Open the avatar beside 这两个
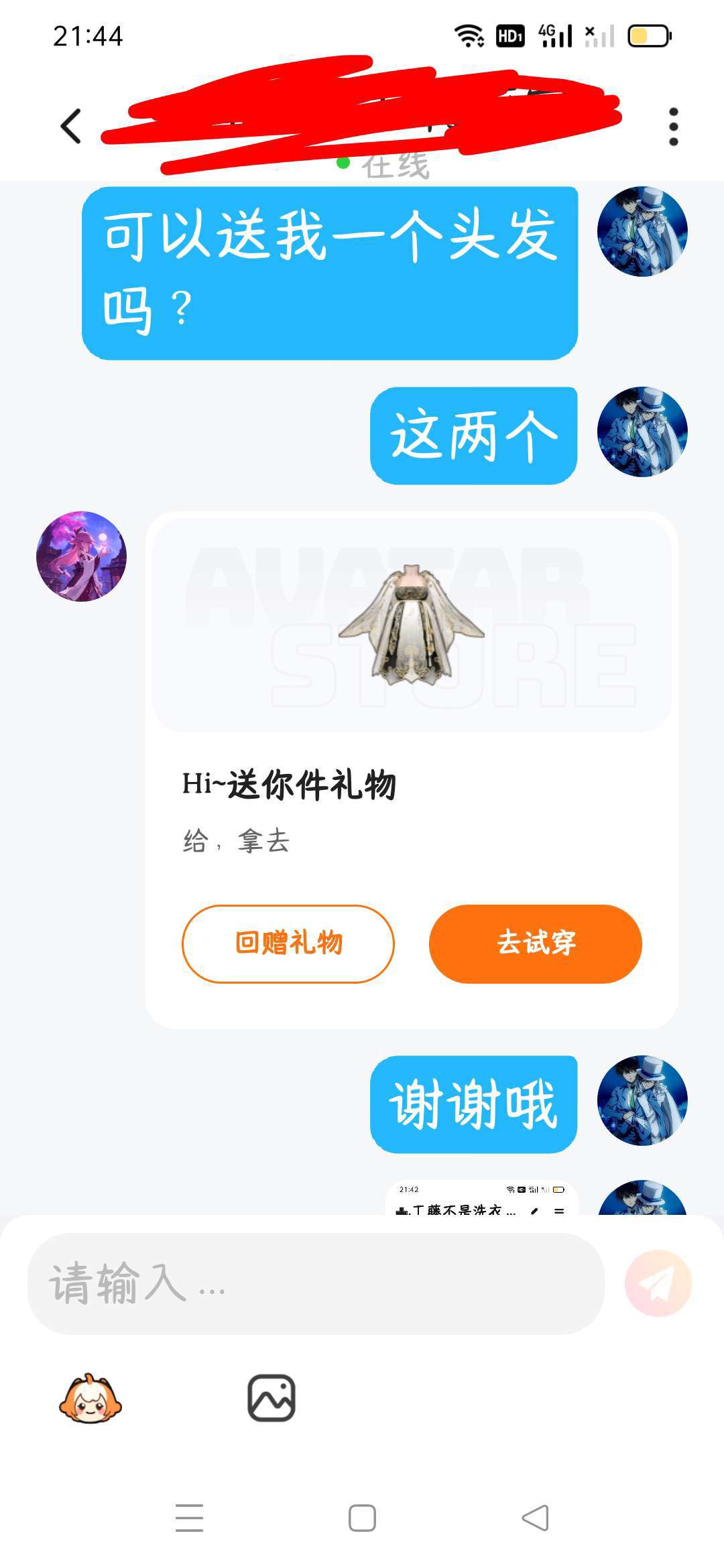This screenshot has height=1568, width=724. [x=642, y=432]
